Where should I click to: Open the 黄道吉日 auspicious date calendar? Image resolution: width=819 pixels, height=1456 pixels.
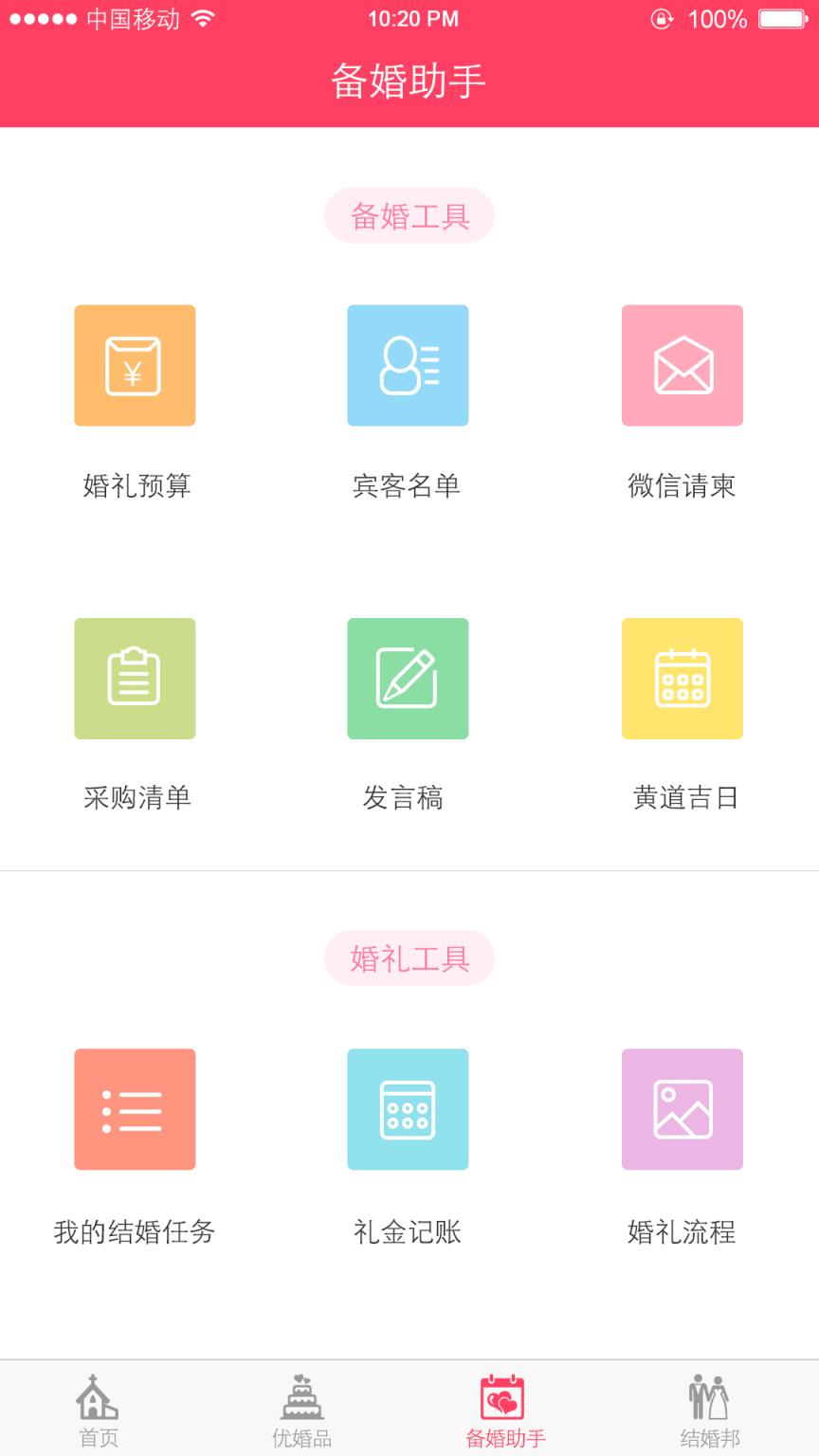tap(682, 678)
